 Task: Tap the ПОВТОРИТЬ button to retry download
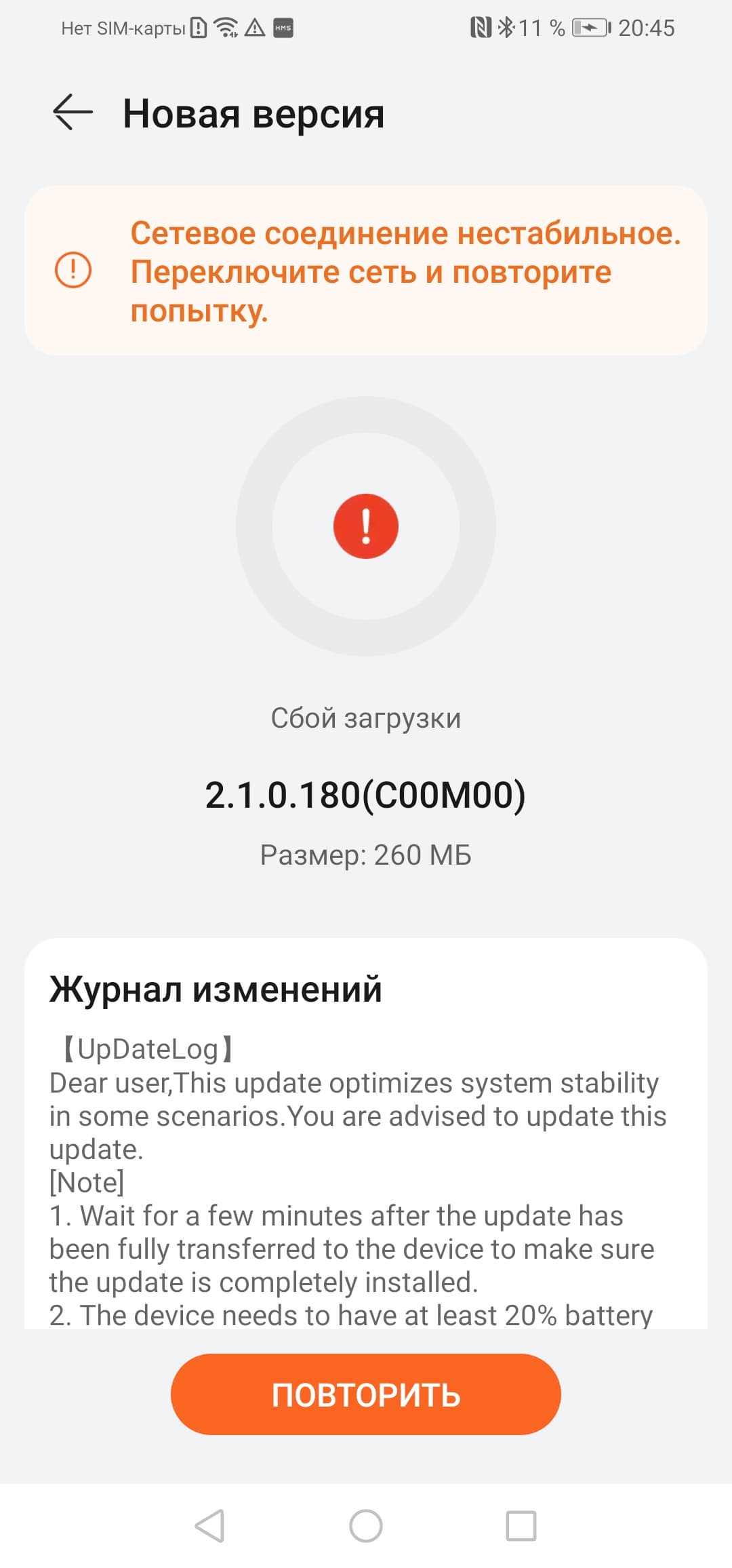(x=365, y=1394)
